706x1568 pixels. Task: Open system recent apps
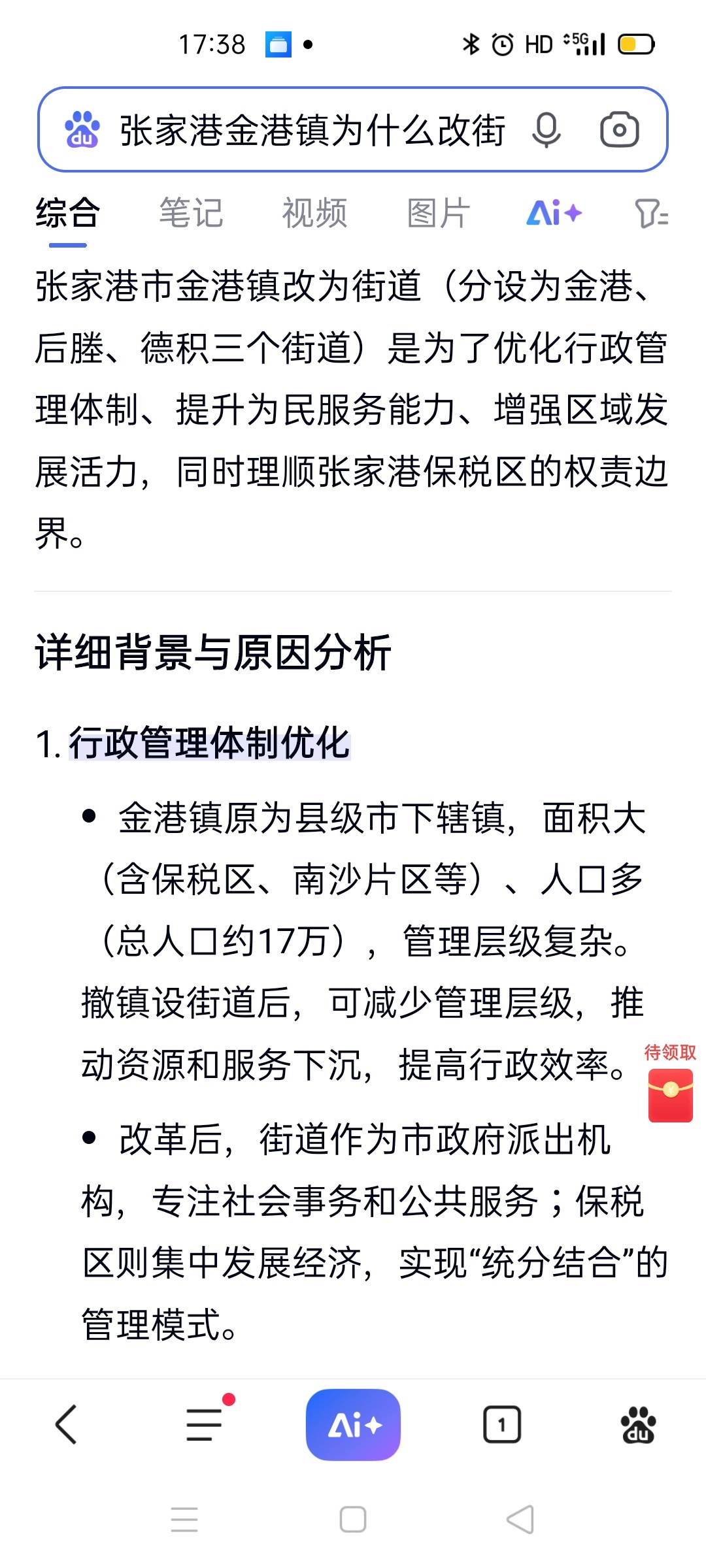(184, 1519)
